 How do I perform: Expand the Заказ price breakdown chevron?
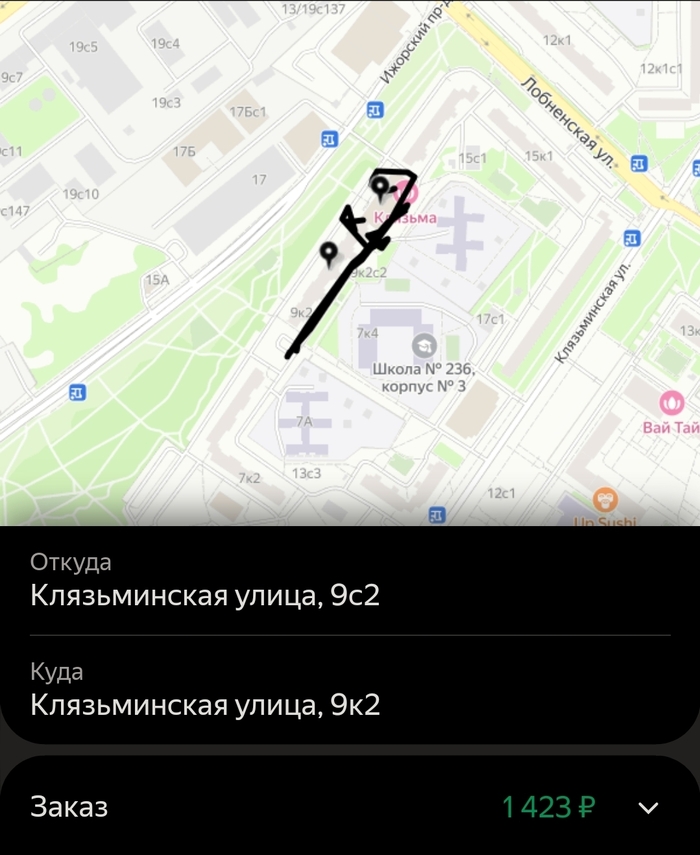648,808
